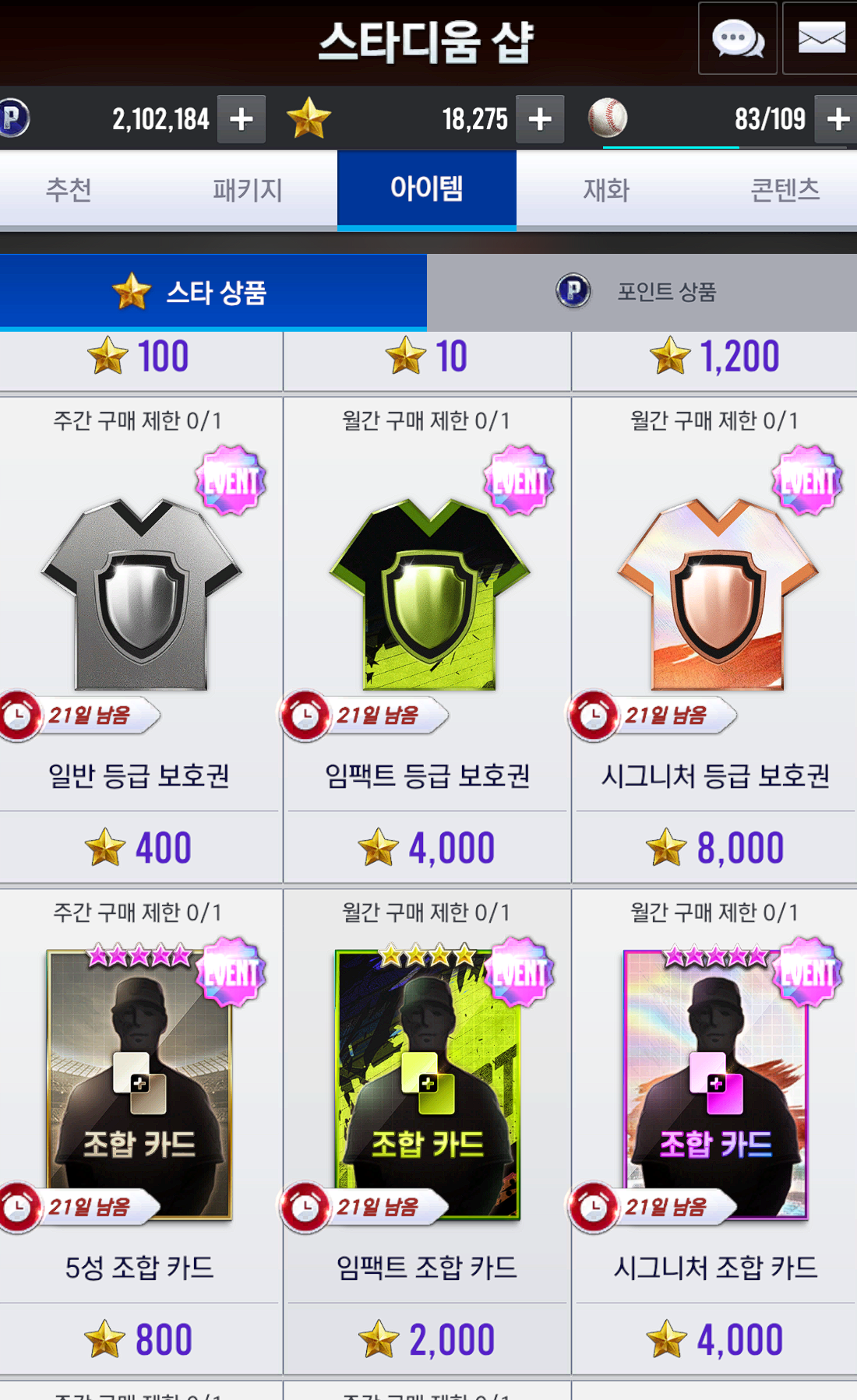
Task: Open the mailbox envelope icon
Action: [x=821, y=38]
